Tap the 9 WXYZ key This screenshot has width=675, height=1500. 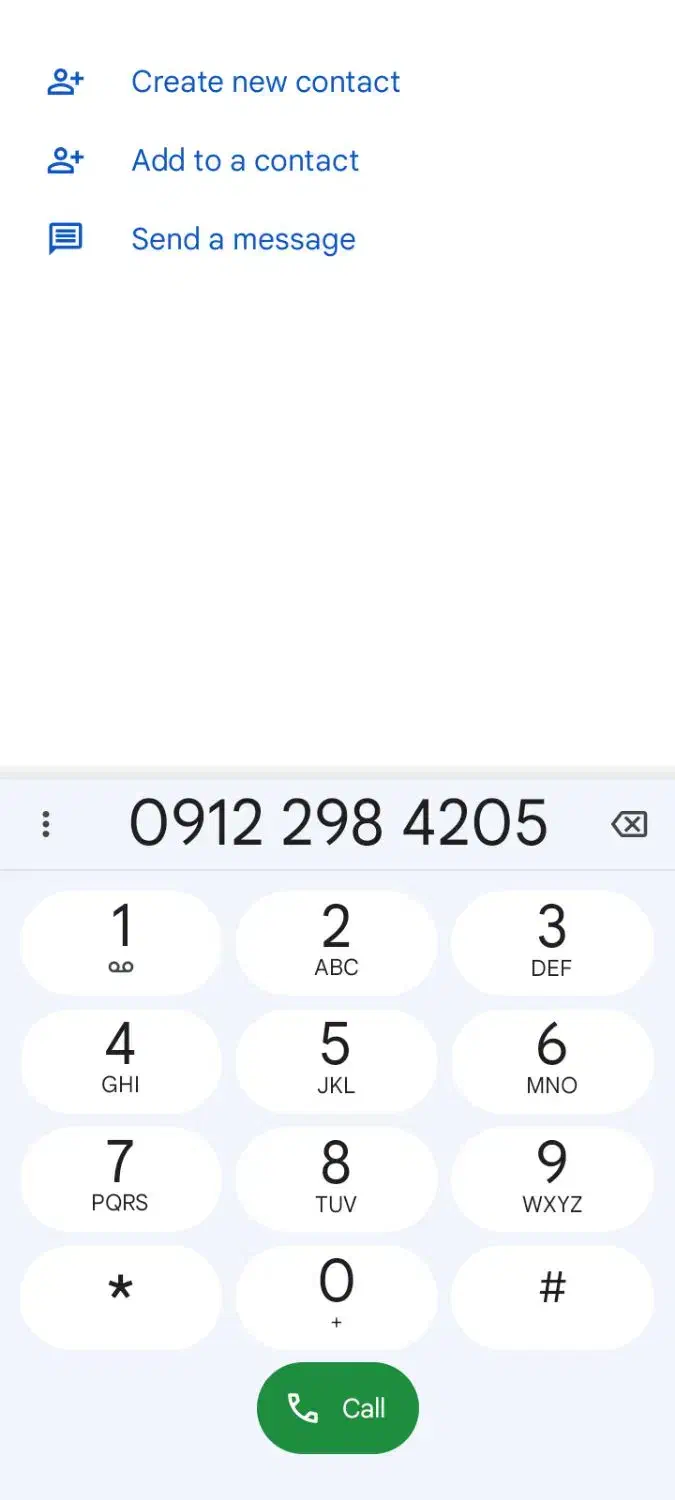tap(552, 1178)
